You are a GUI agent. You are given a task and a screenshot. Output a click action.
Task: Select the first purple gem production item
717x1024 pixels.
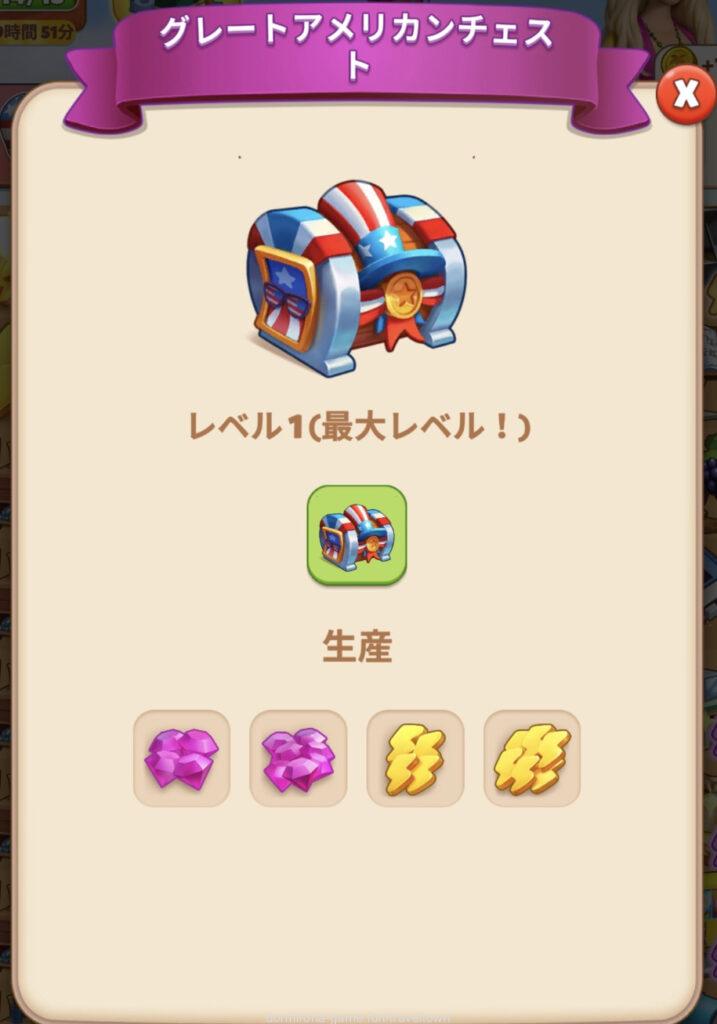click(181, 758)
